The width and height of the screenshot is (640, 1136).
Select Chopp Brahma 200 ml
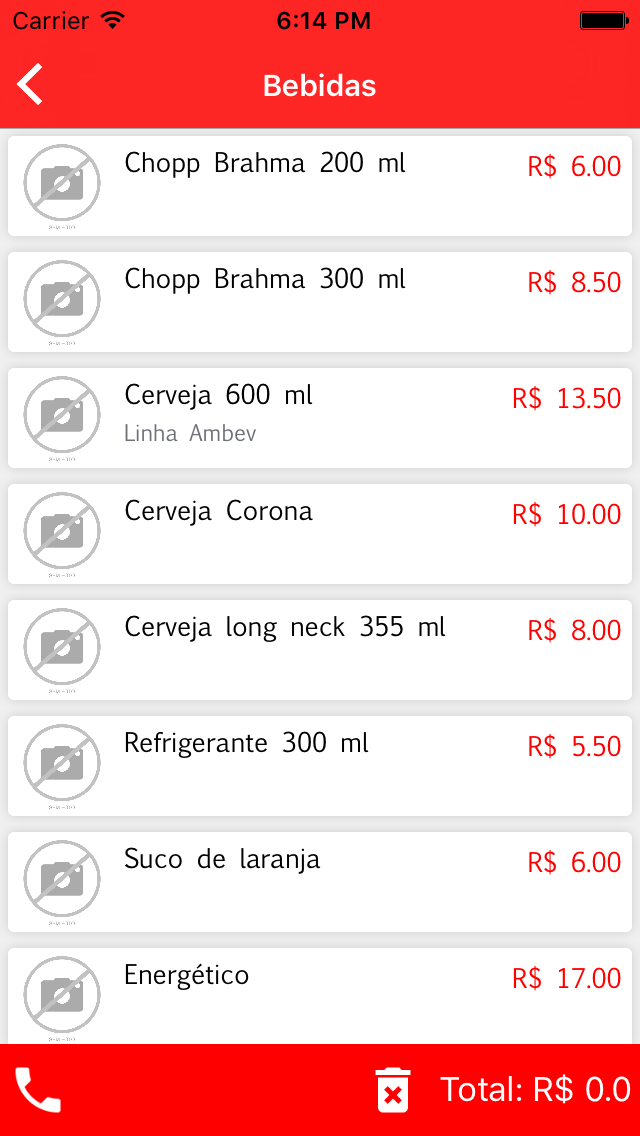click(x=320, y=186)
